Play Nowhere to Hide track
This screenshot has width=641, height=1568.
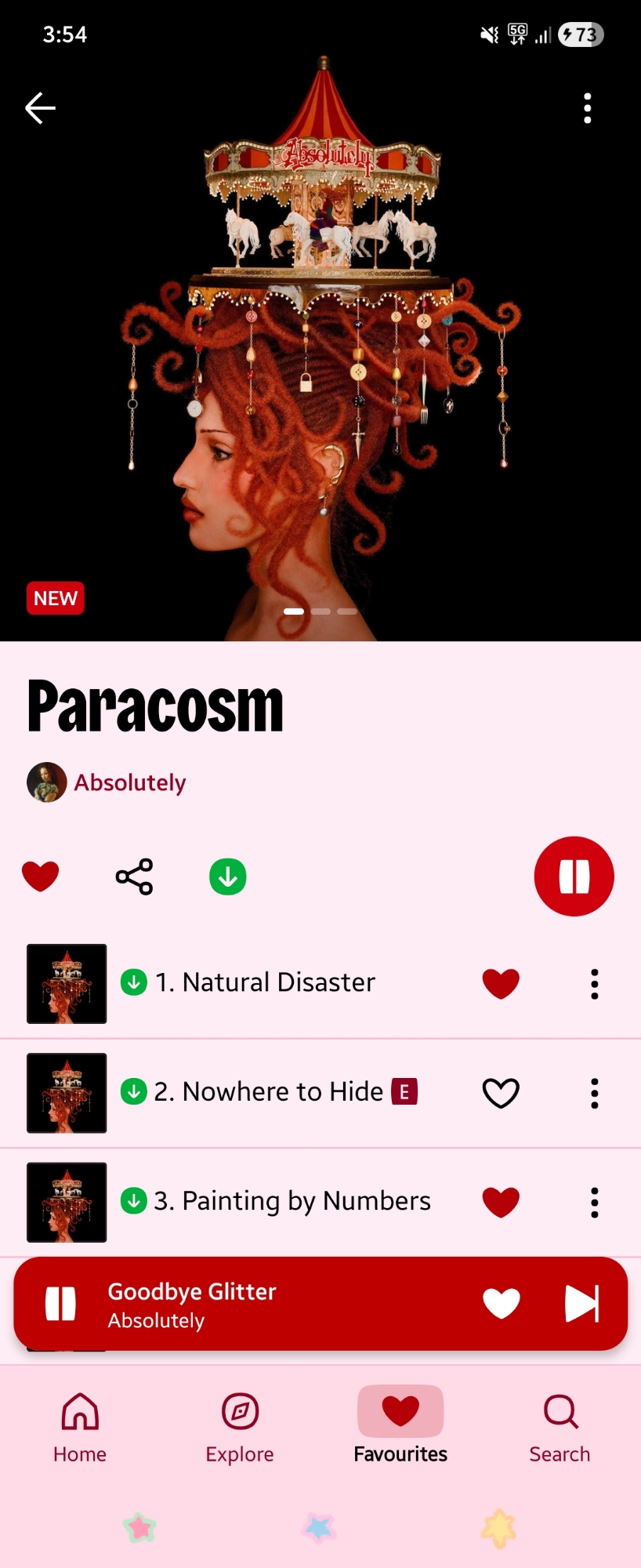(x=268, y=1091)
